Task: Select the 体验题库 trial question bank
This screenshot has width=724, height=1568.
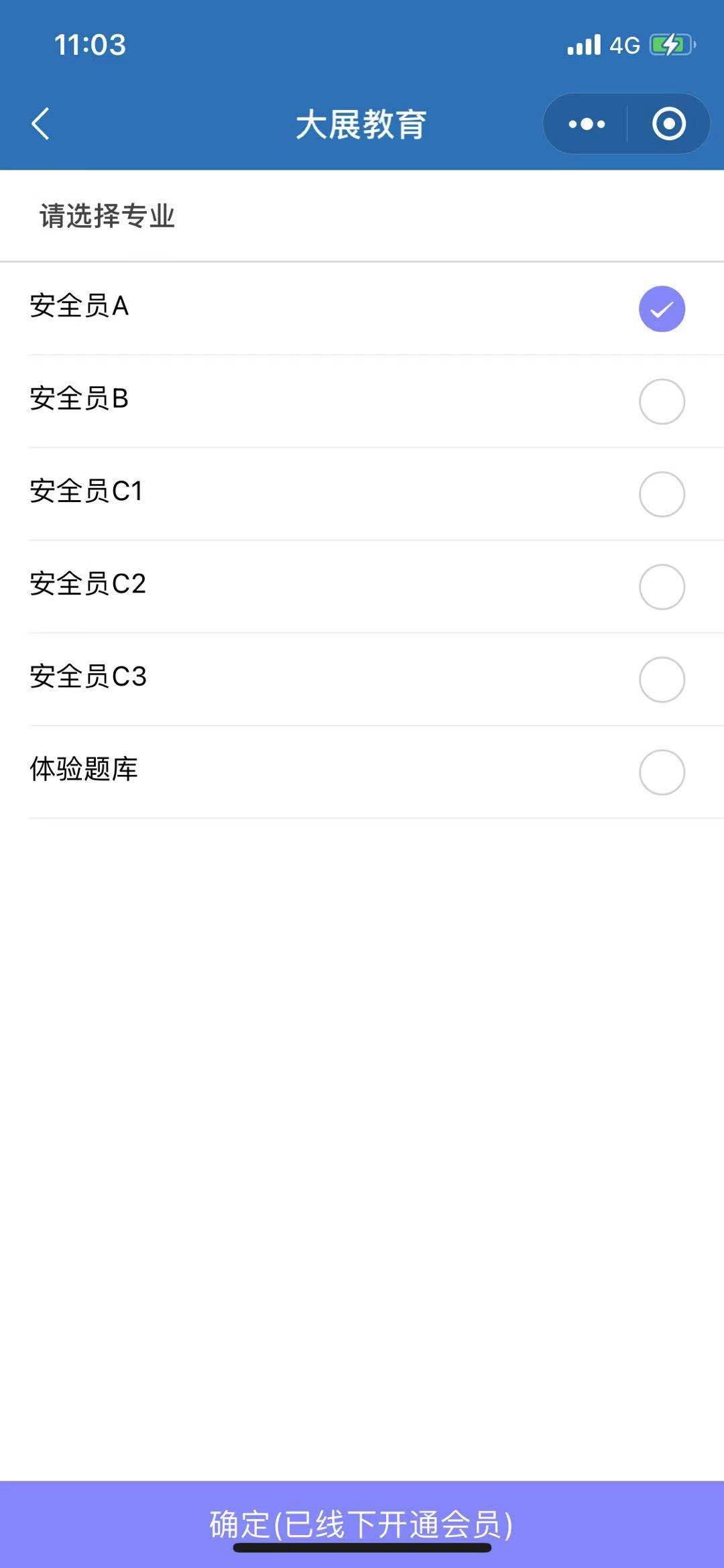Action: (362, 771)
